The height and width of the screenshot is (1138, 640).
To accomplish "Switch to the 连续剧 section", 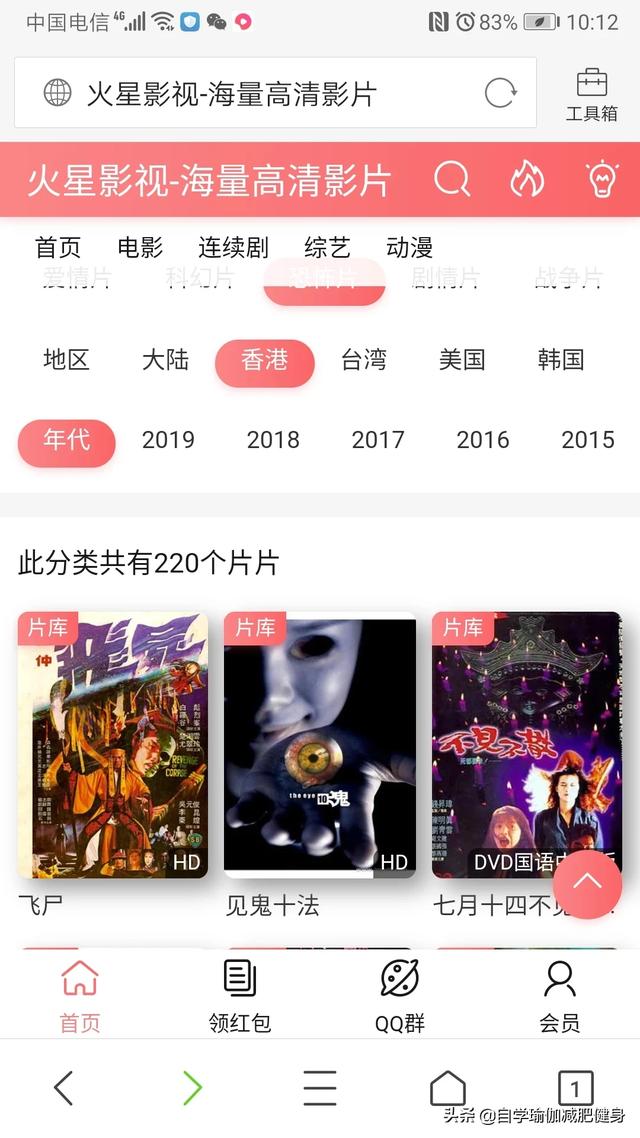I will click(x=233, y=247).
